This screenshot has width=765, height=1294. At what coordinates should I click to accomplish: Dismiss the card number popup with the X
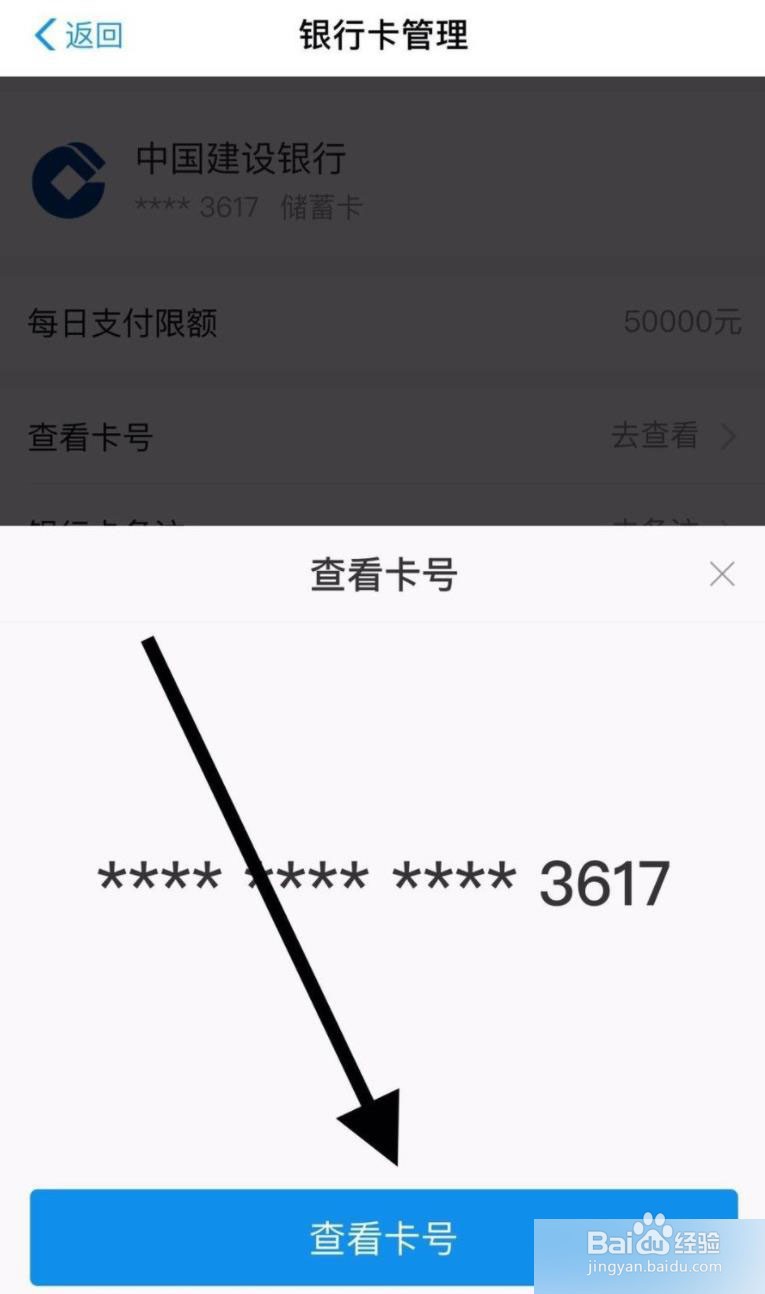click(722, 573)
